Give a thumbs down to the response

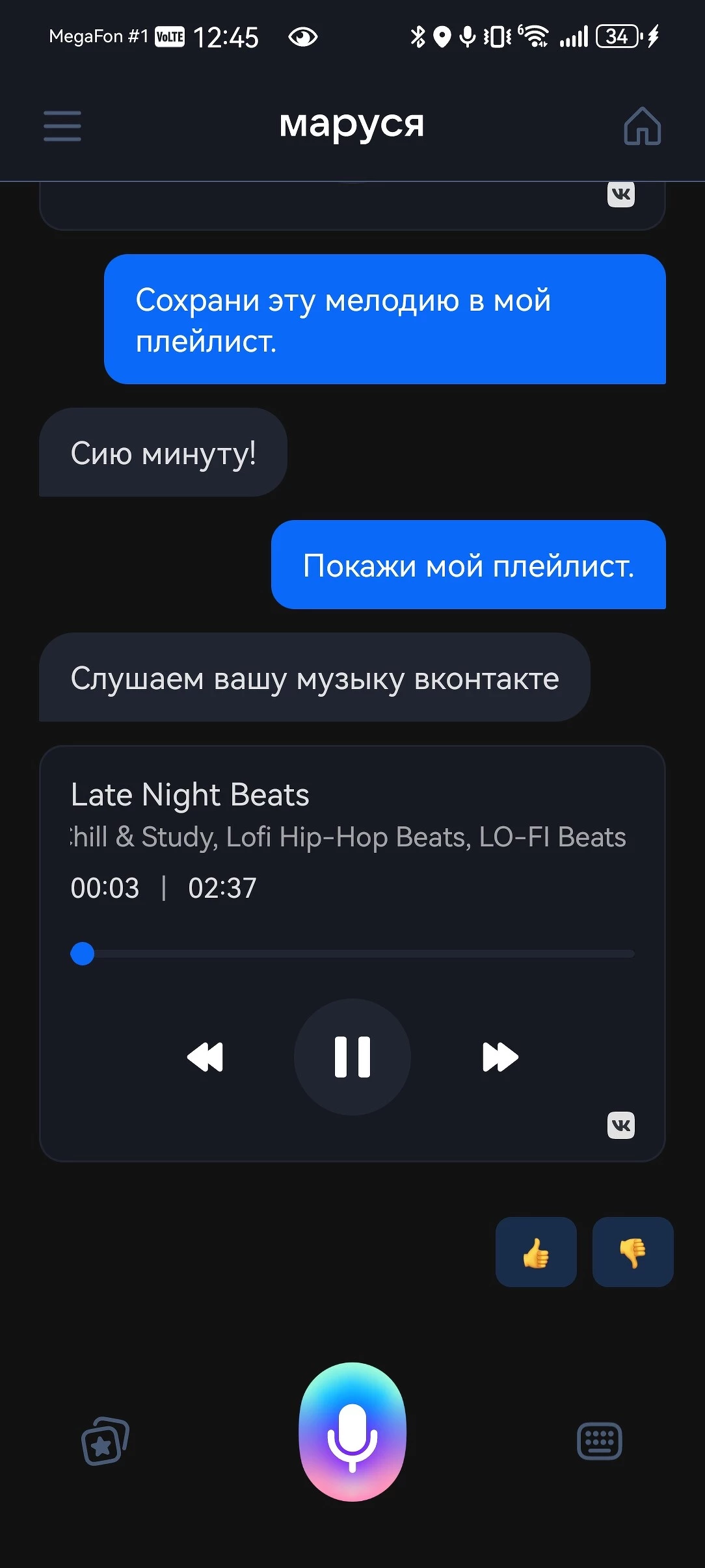(632, 1252)
